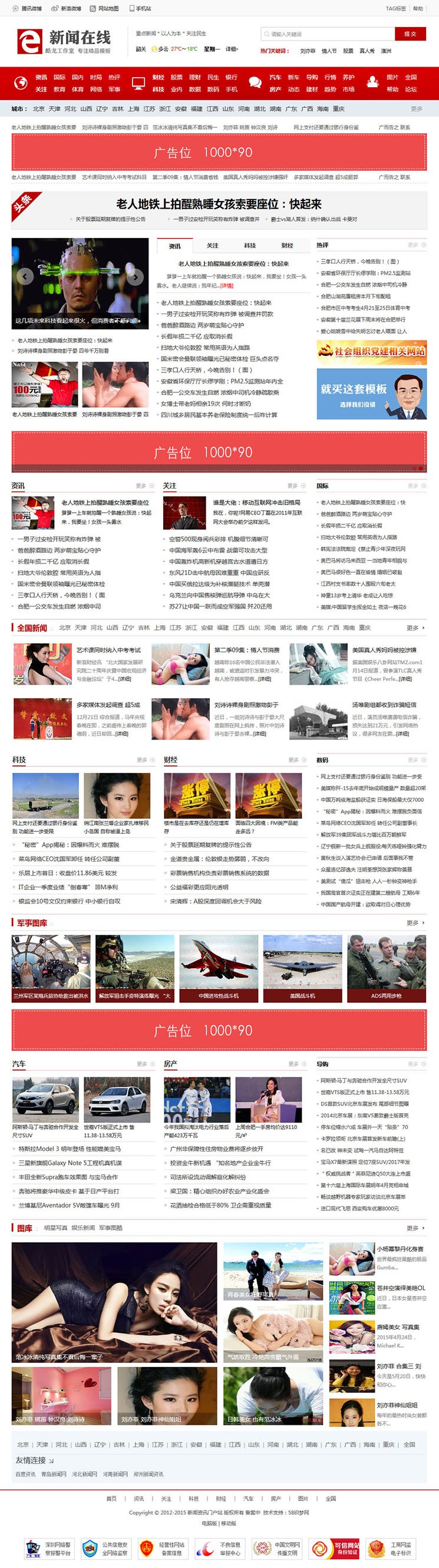The image size is (439, 1568).
Task: Tap the red 提交 search button
Action: pos(410,34)
